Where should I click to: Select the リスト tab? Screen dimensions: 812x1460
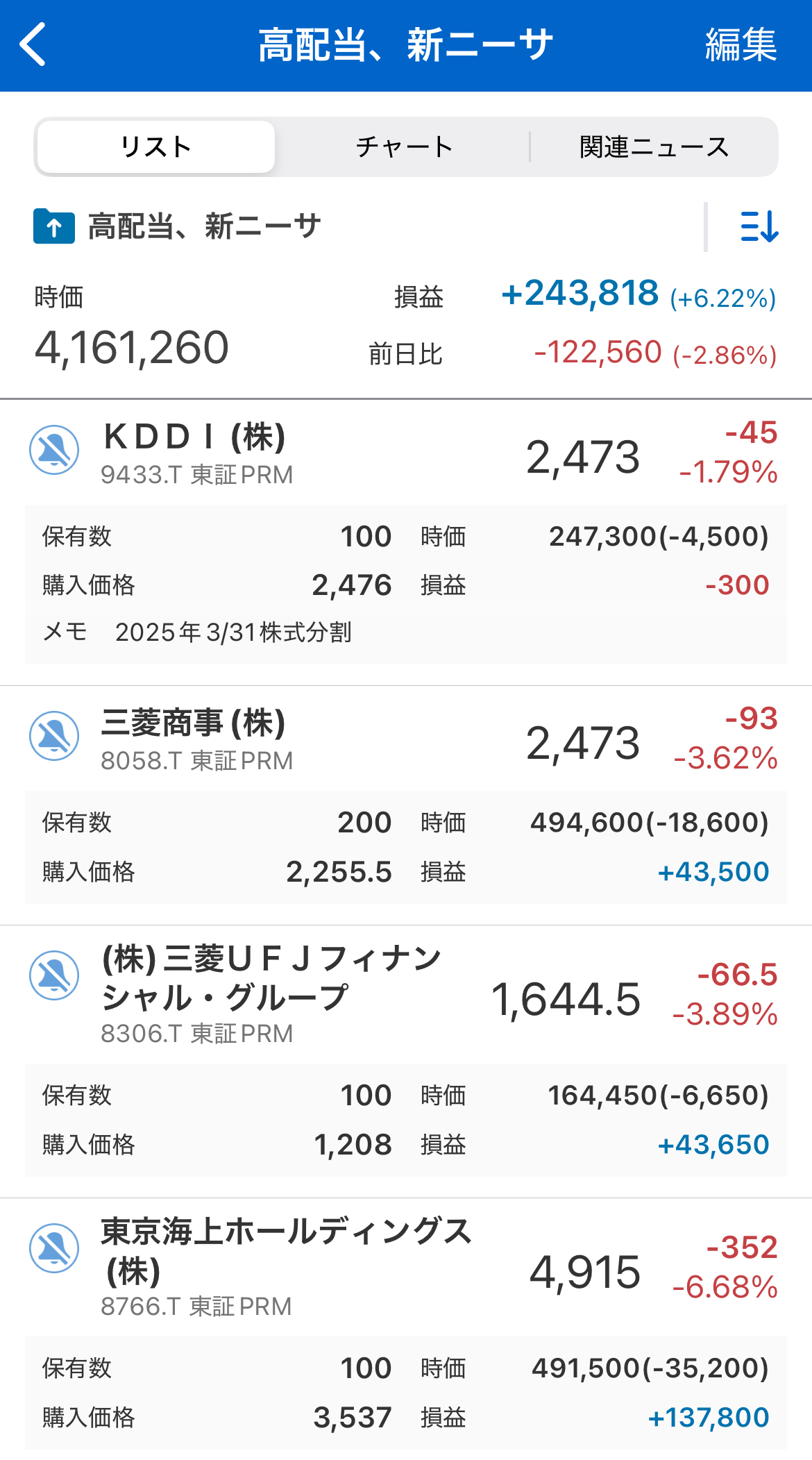(x=156, y=147)
